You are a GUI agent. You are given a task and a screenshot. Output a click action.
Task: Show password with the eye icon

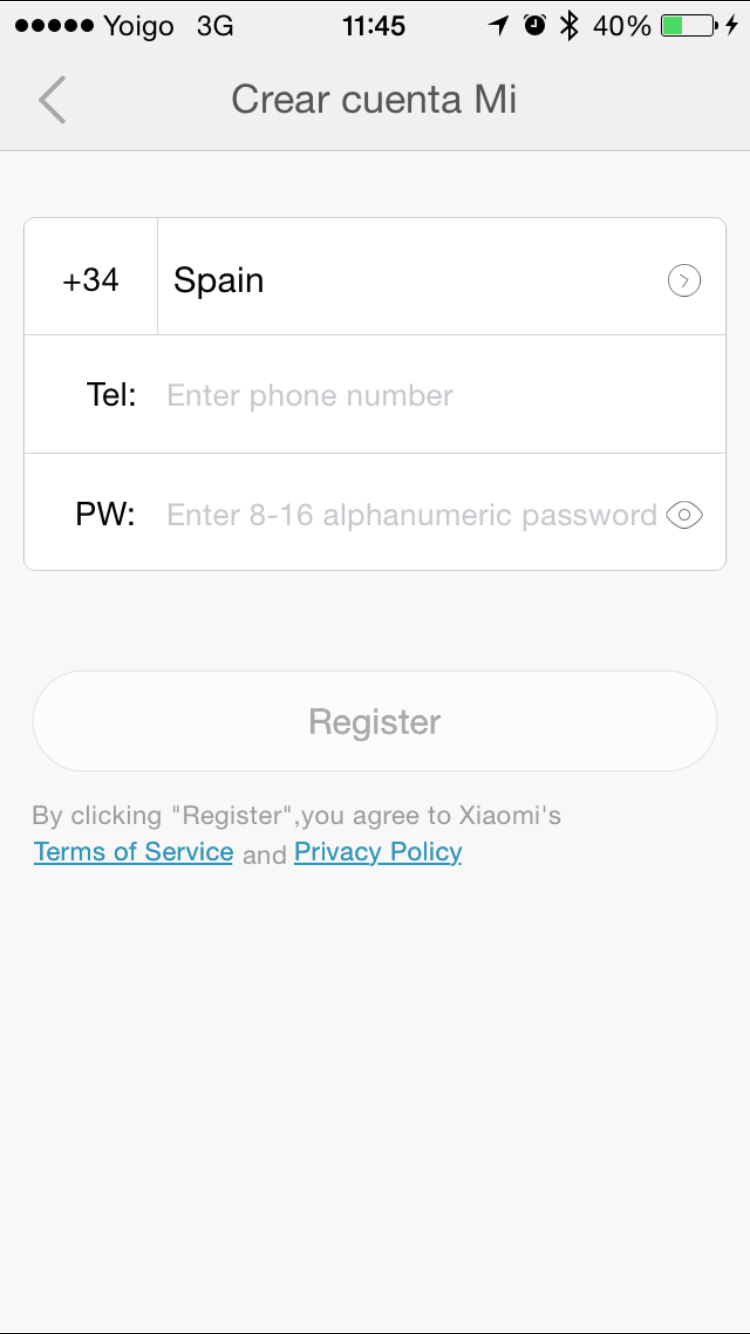(685, 515)
